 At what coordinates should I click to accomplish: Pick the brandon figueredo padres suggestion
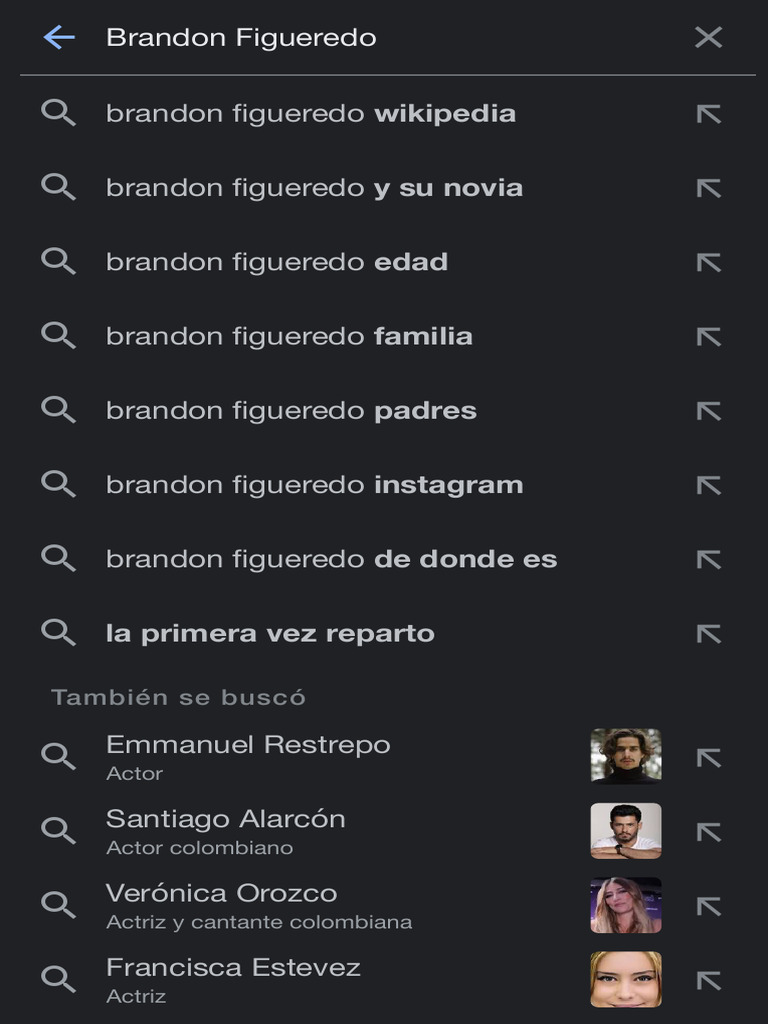tap(385, 411)
